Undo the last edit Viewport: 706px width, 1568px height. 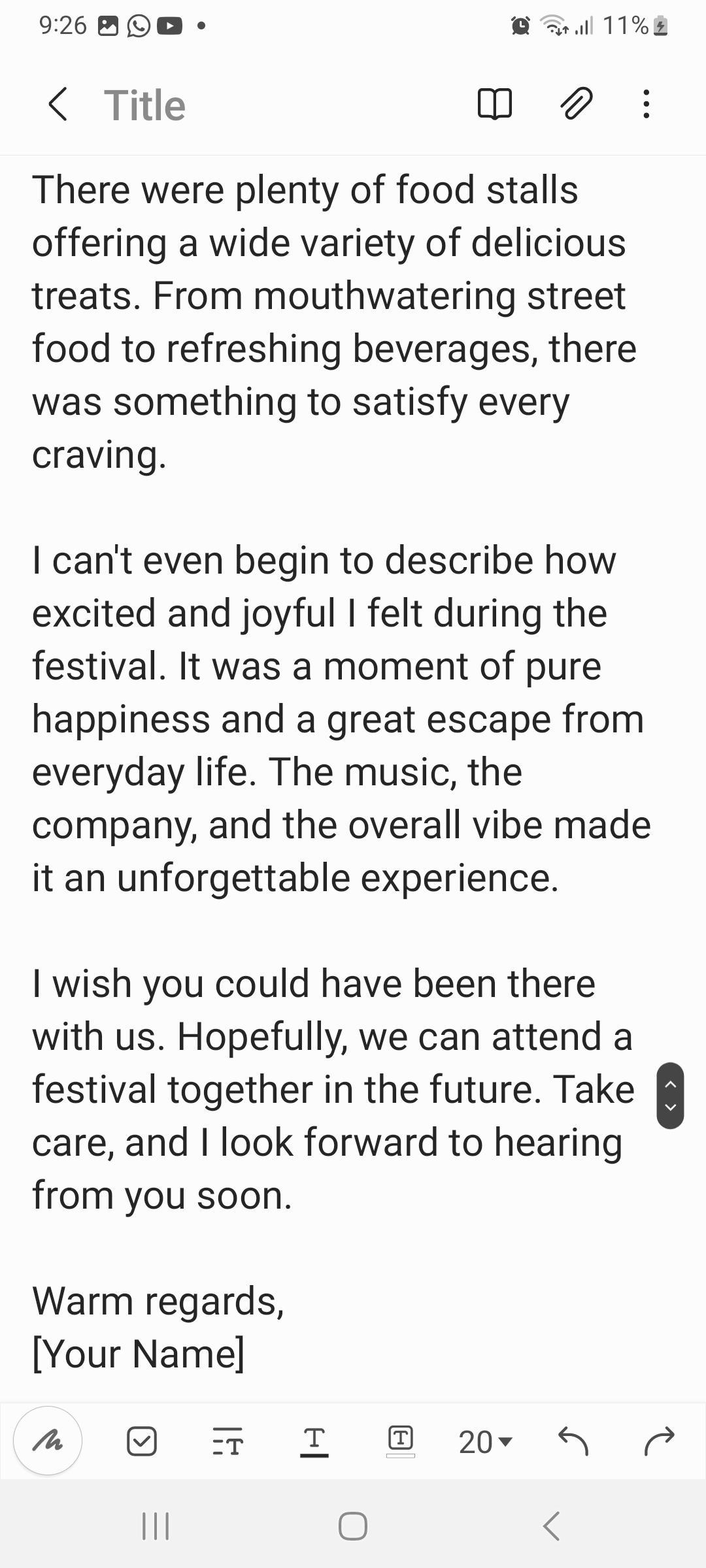573,1441
